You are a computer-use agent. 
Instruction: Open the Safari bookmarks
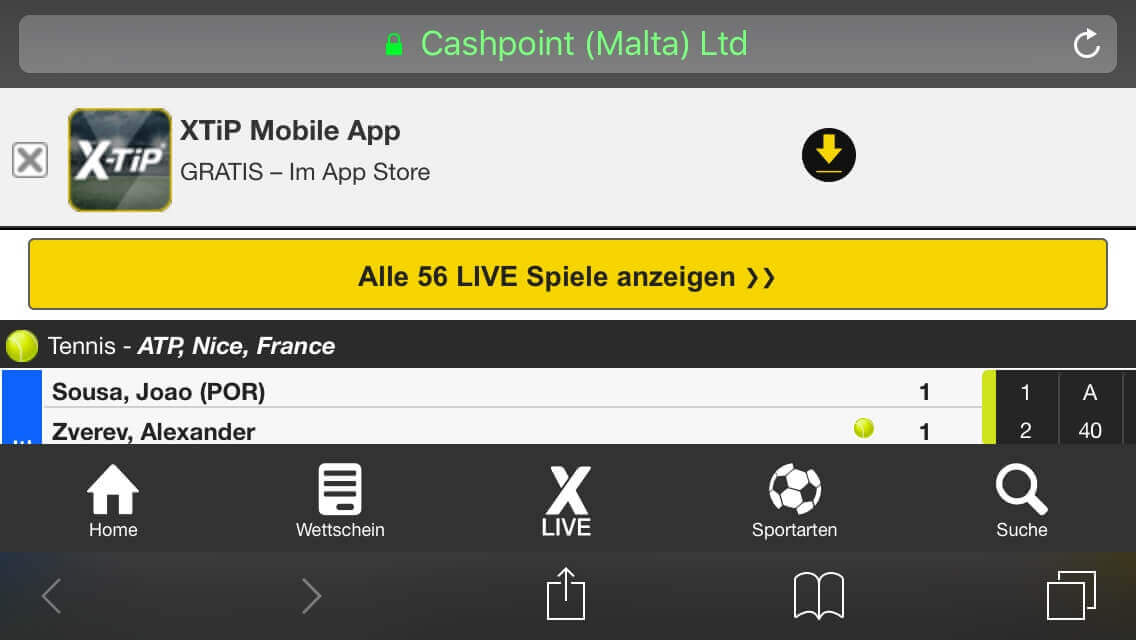(818, 596)
